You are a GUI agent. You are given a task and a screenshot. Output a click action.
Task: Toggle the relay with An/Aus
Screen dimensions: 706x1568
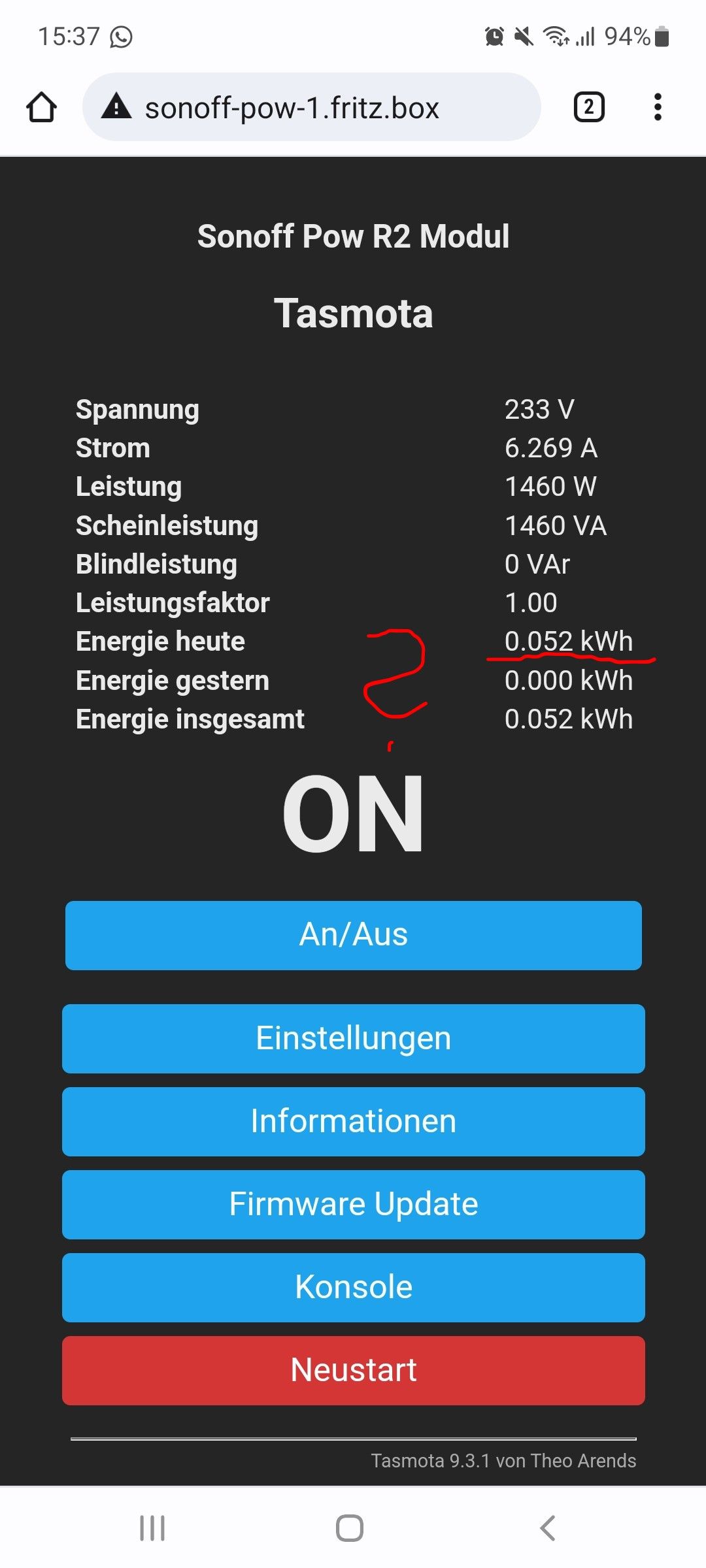pyautogui.click(x=353, y=935)
